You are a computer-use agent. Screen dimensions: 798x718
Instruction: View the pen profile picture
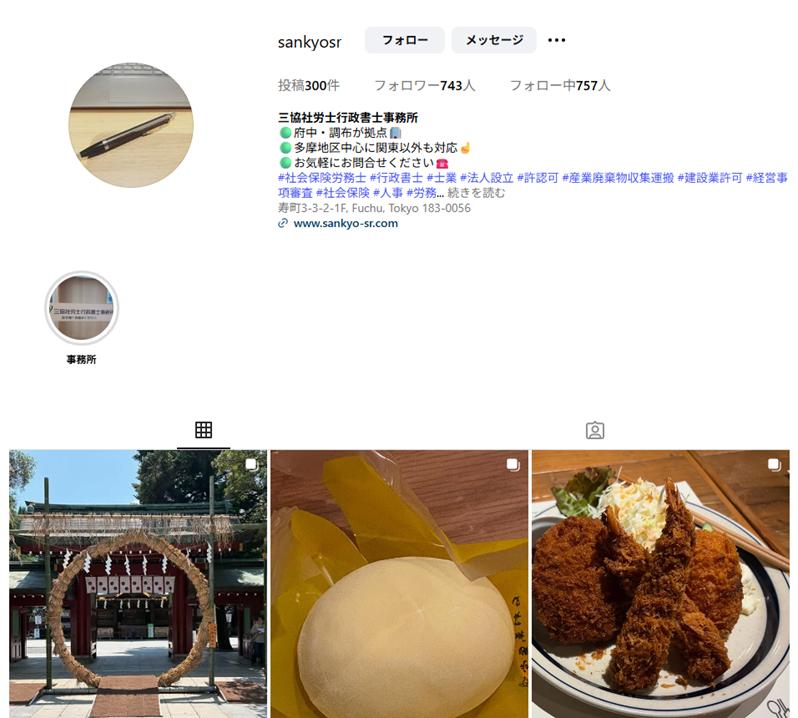pos(130,125)
